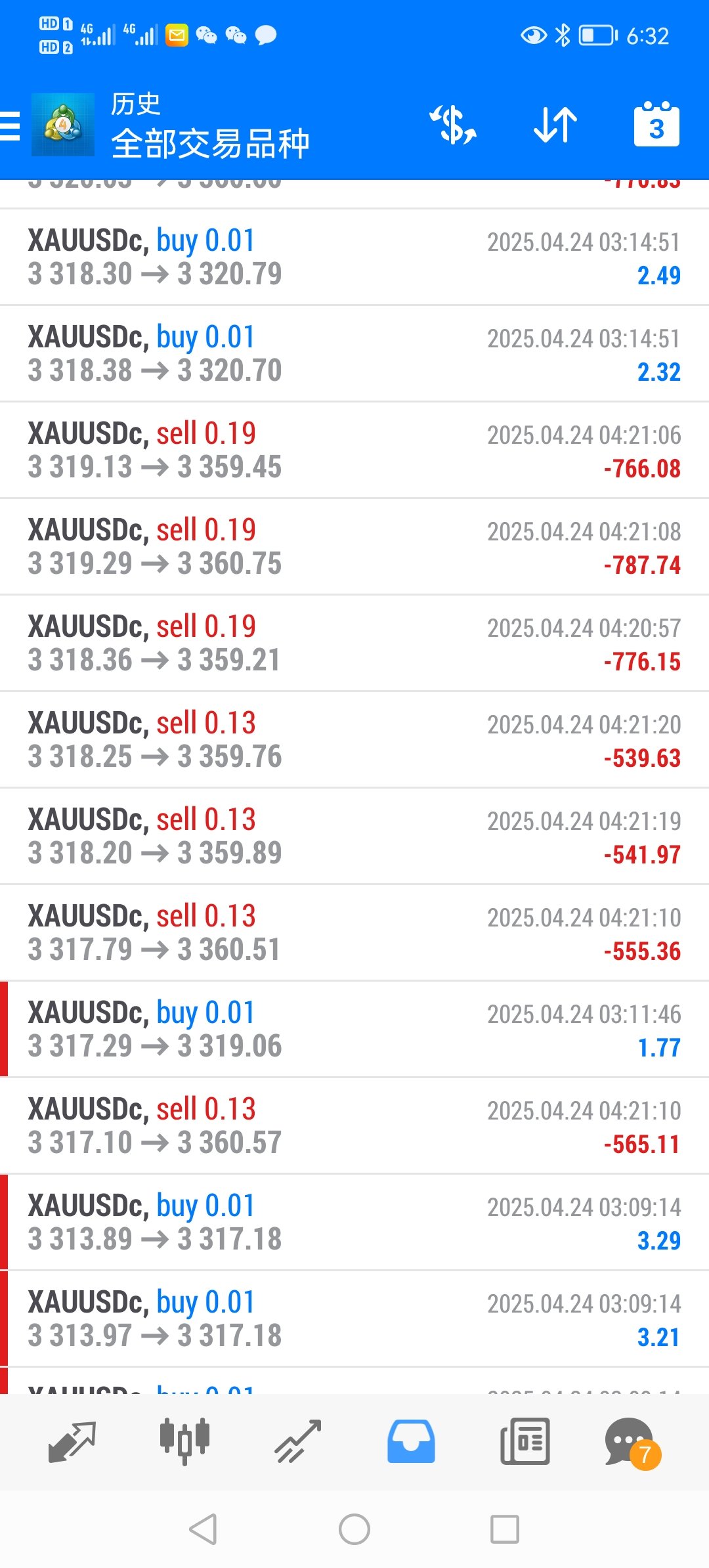Open the buy 0.01 trade at 3 318.30
709x1568 pixels.
pos(354,257)
